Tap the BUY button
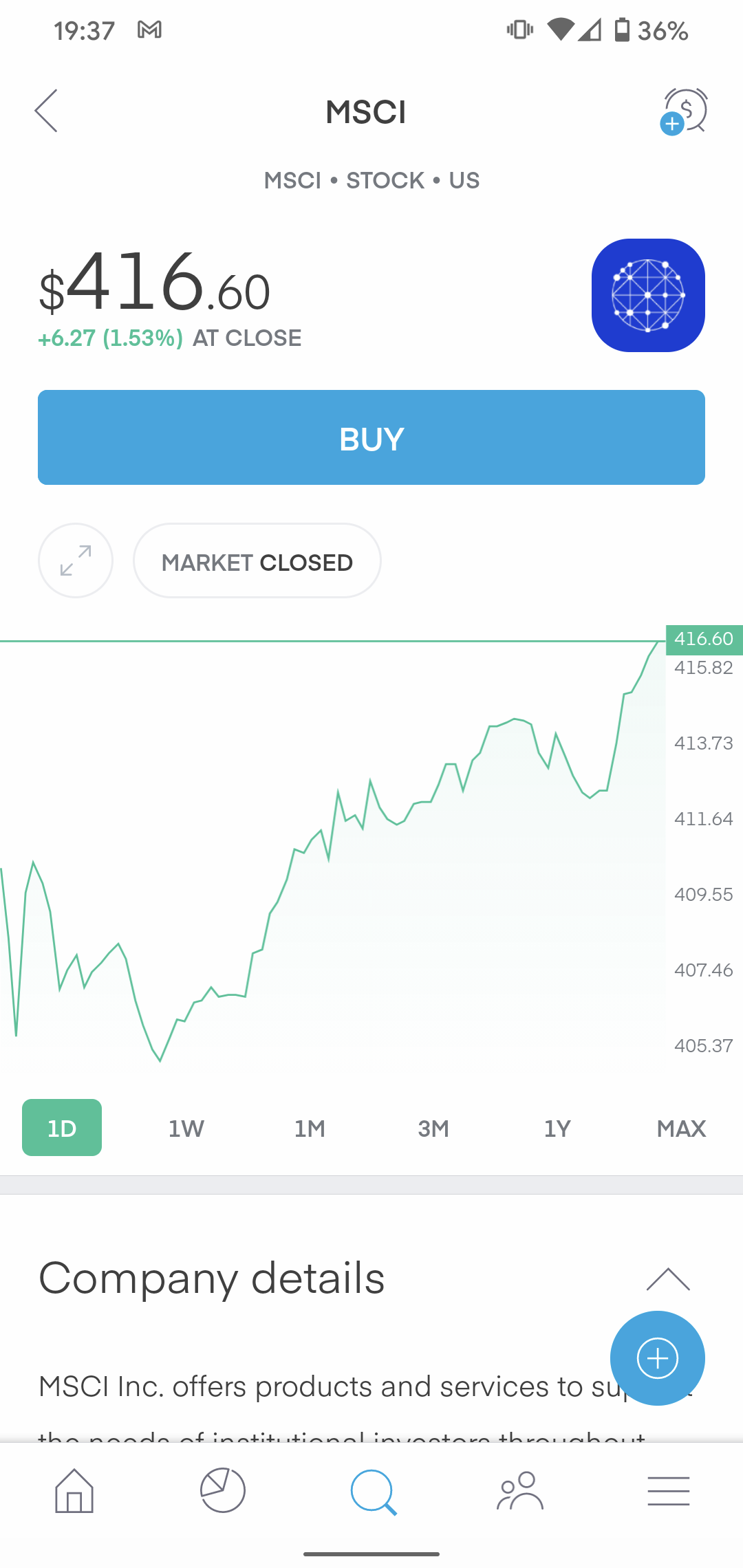This screenshot has height=1568, width=743. tap(371, 437)
